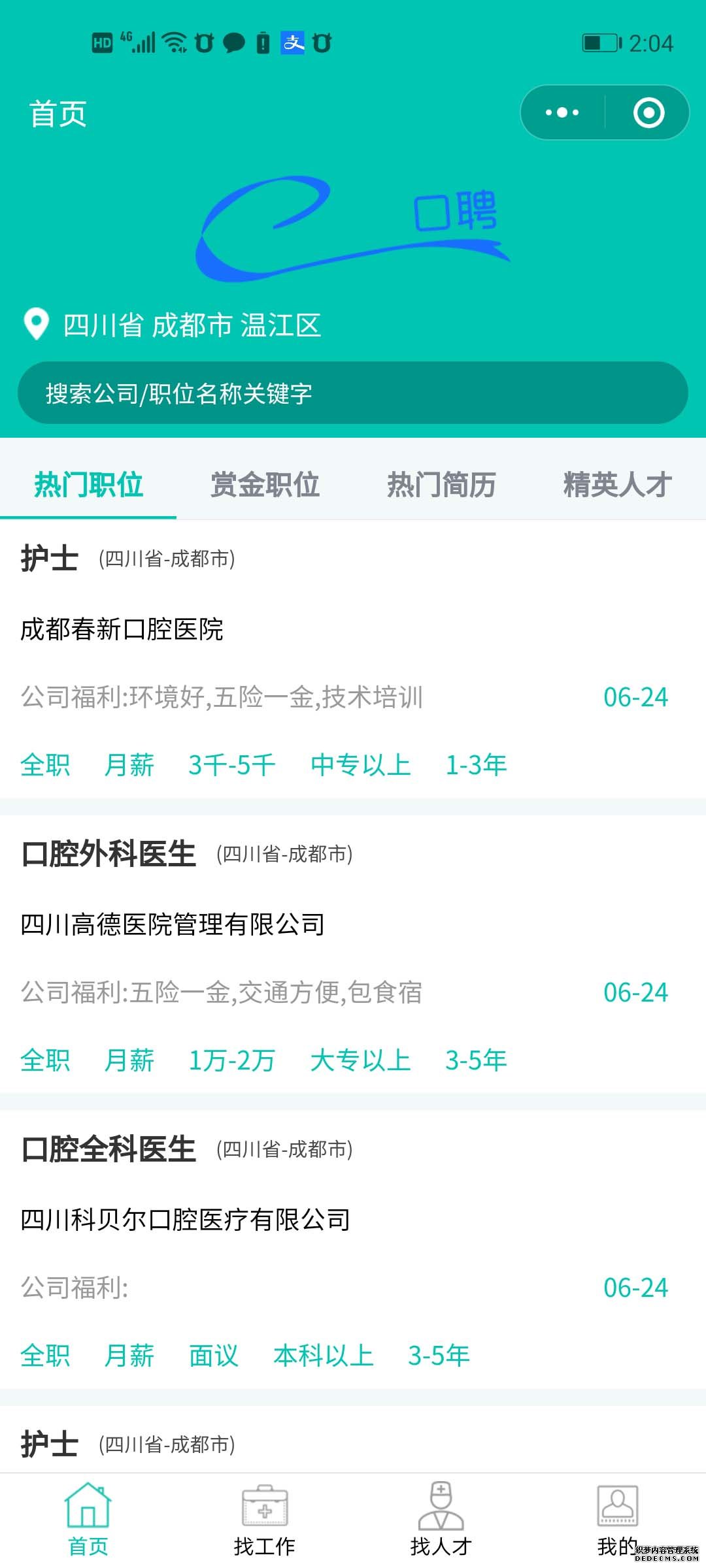The height and width of the screenshot is (1568, 706).
Task: Open the mini program more-options menu
Action: [x=562, y=112]
